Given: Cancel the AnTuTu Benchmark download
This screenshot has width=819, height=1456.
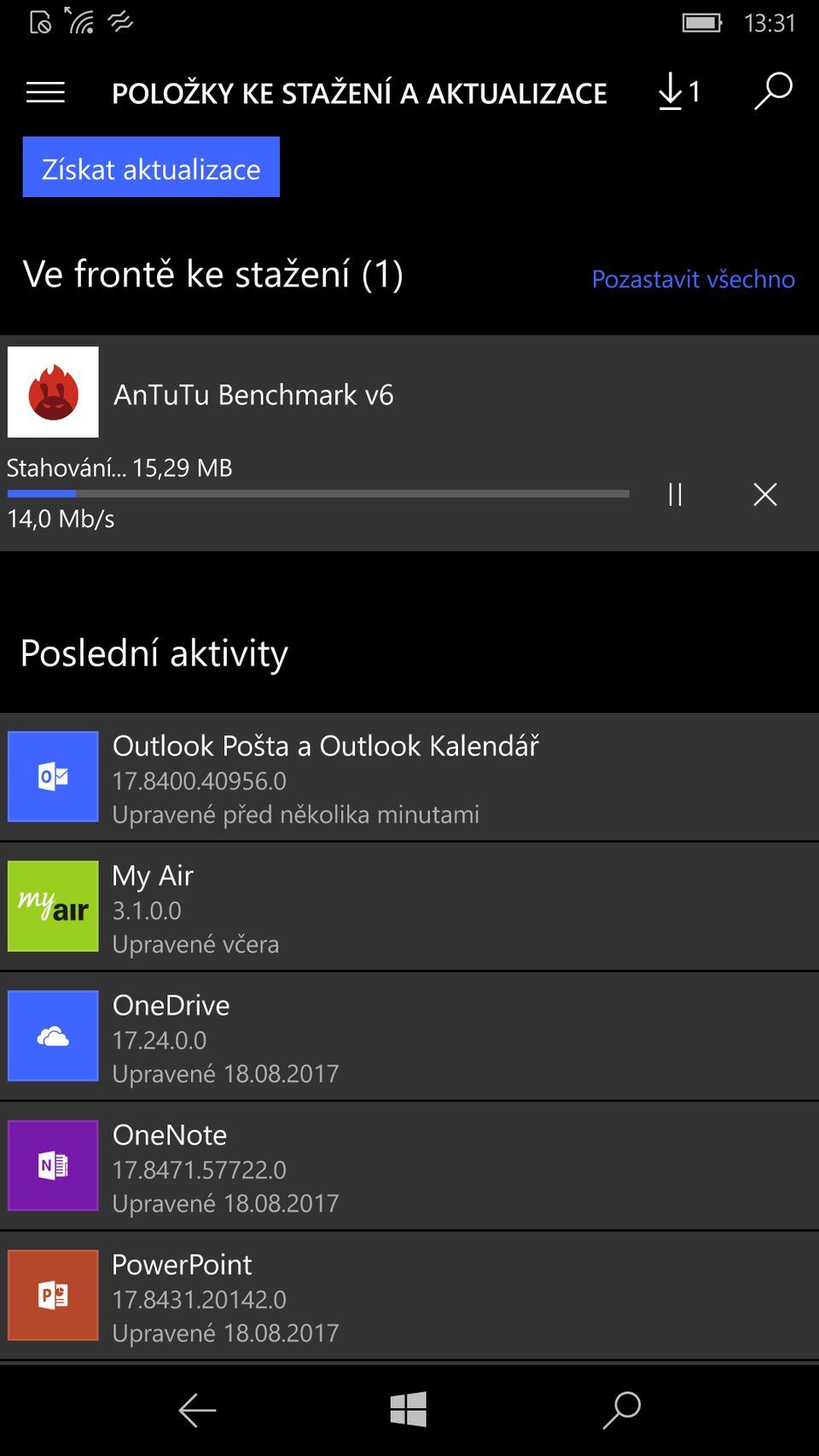Looking at the screenshot, I should click(764, 495).
